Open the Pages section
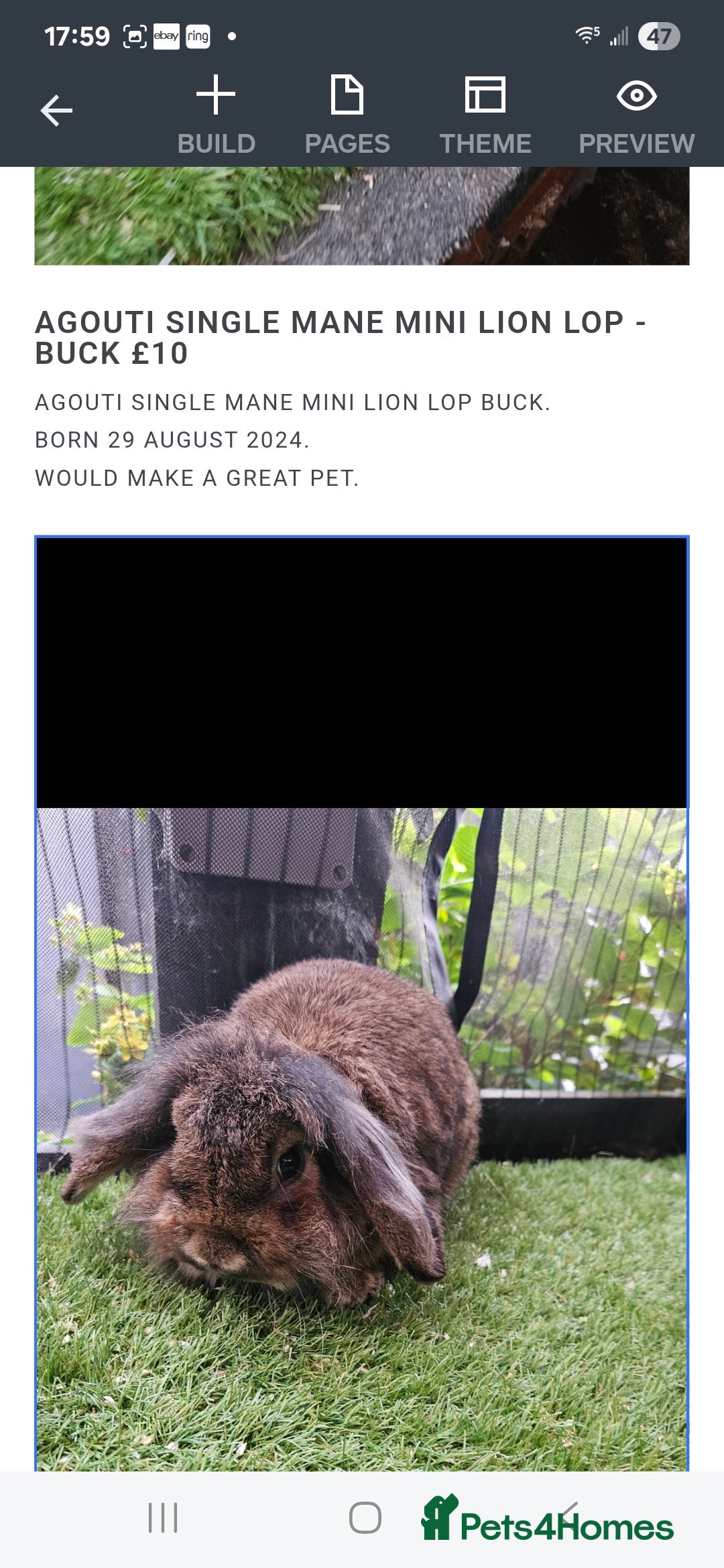 tap(347, 115)
